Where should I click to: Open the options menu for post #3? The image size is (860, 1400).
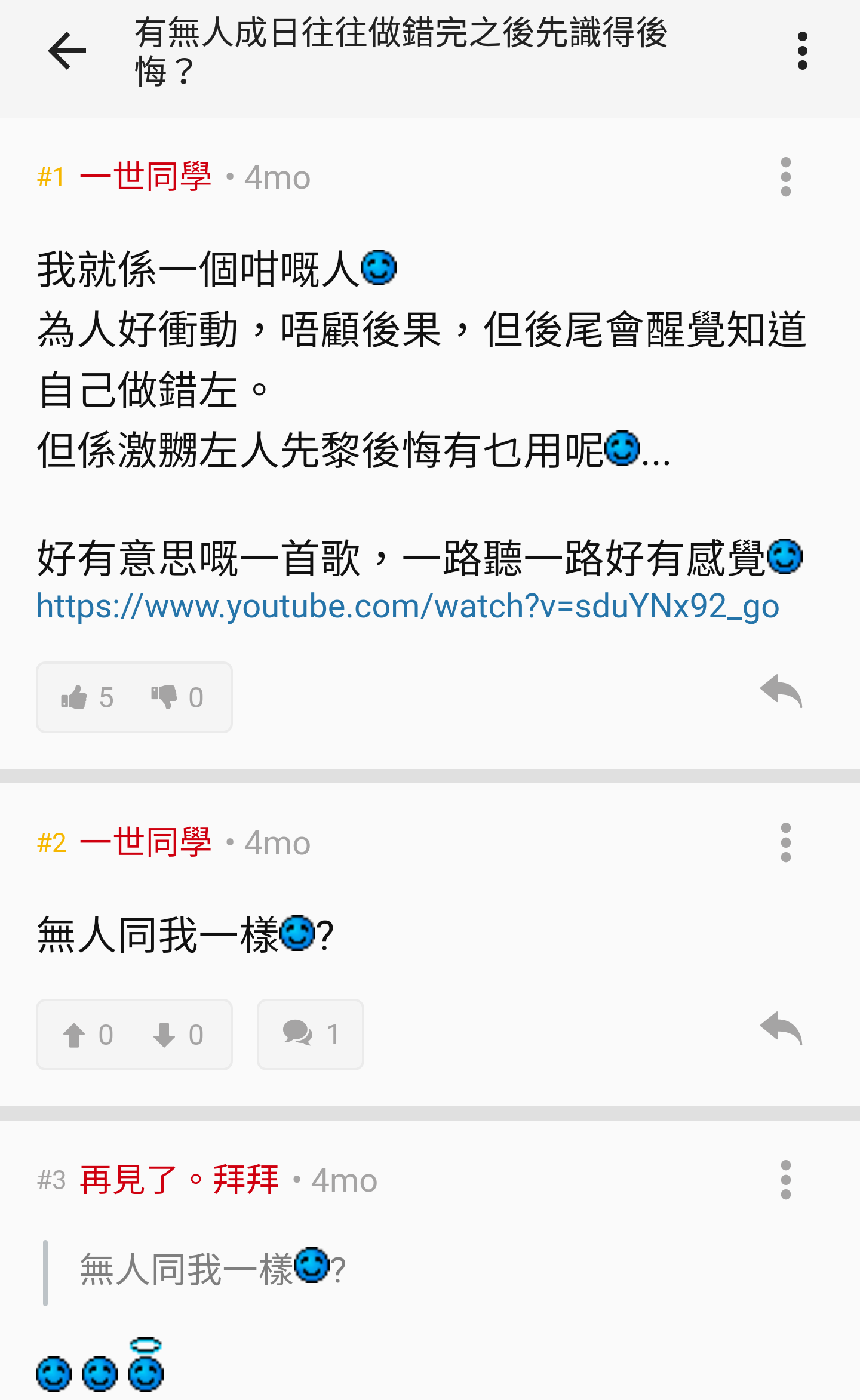click(x=785, y=1180)
